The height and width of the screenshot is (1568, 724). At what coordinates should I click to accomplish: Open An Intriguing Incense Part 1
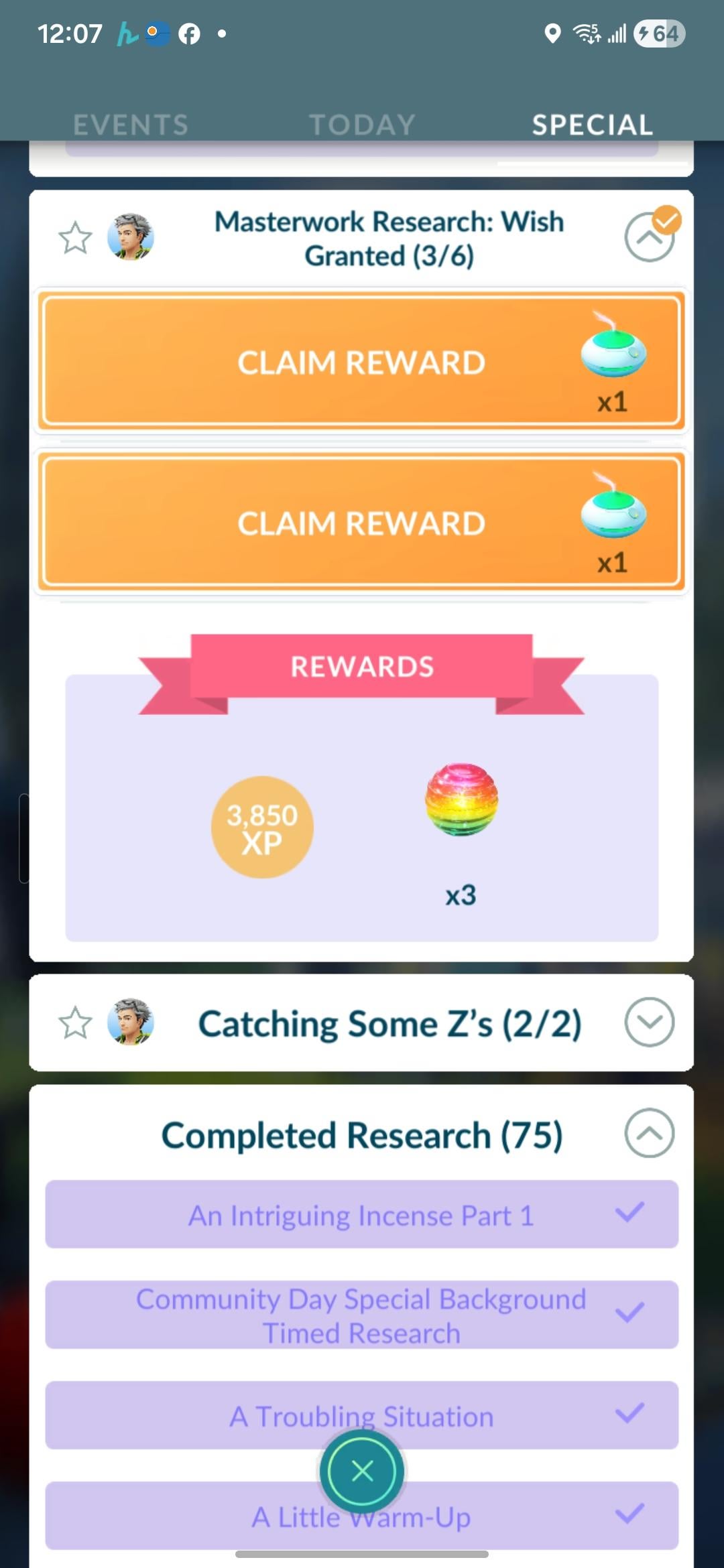(x=362, y=1215)
